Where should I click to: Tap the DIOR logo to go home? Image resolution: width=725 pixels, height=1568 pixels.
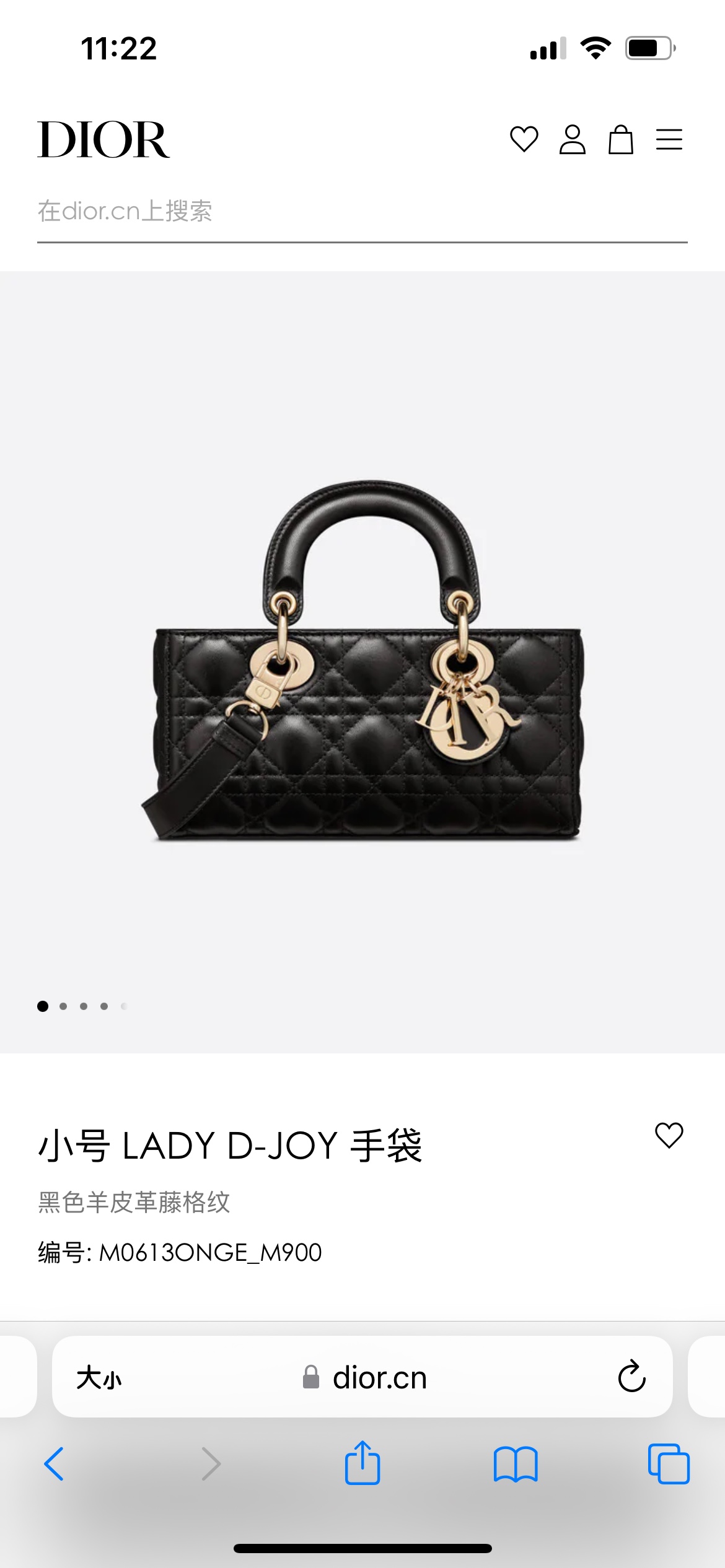[103, 139]
